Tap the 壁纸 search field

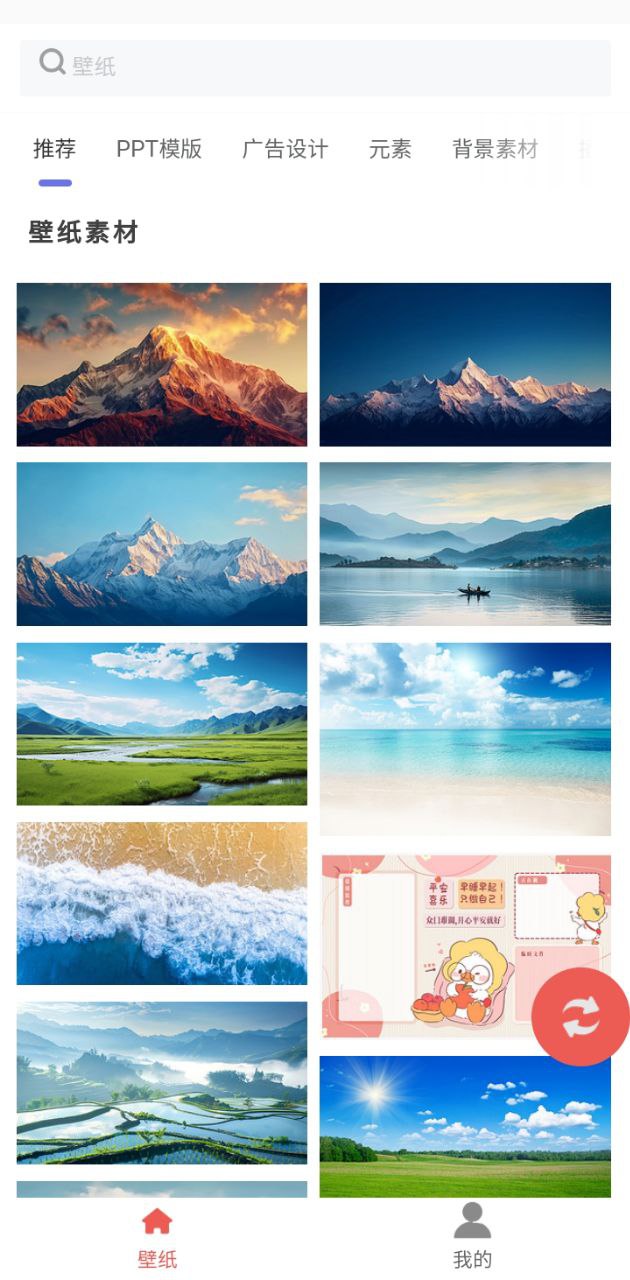pos(315,67)
